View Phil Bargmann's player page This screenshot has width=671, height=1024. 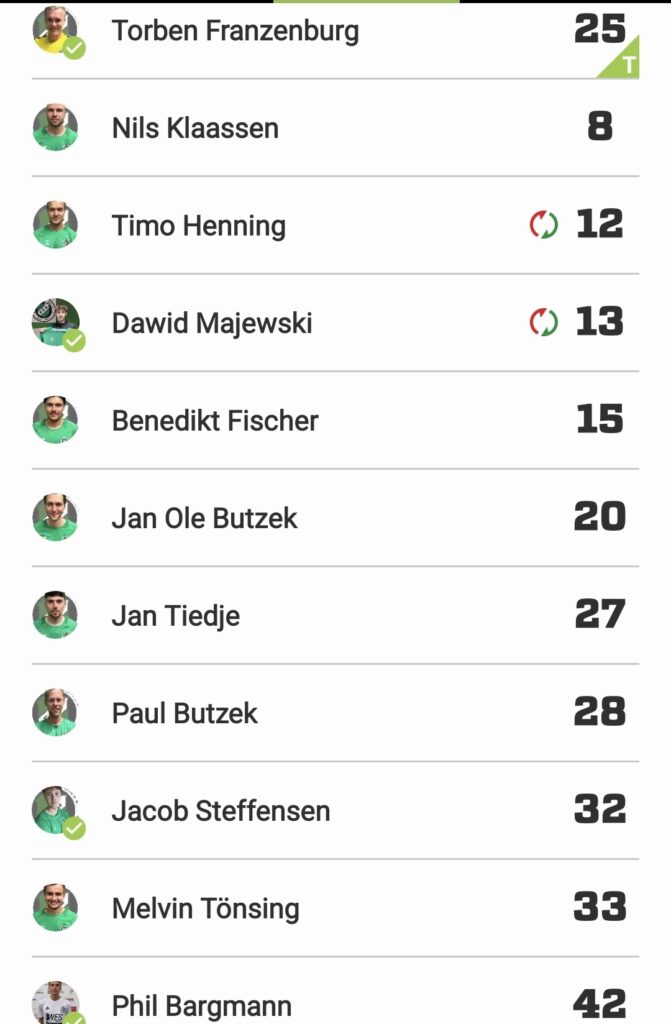pyautogui.click(x=202, y=1004)
